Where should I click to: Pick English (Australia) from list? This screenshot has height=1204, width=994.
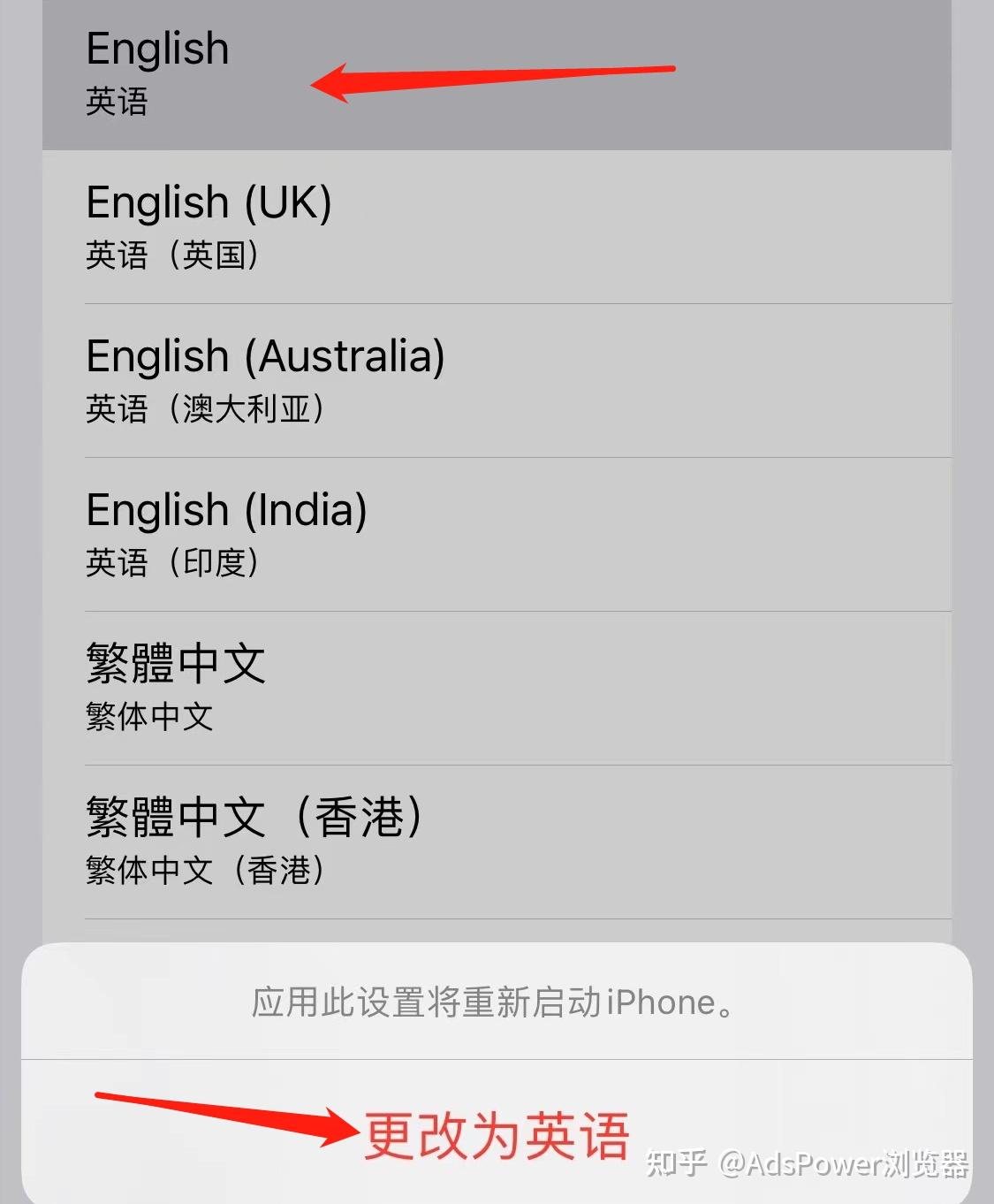pos(495,381)
